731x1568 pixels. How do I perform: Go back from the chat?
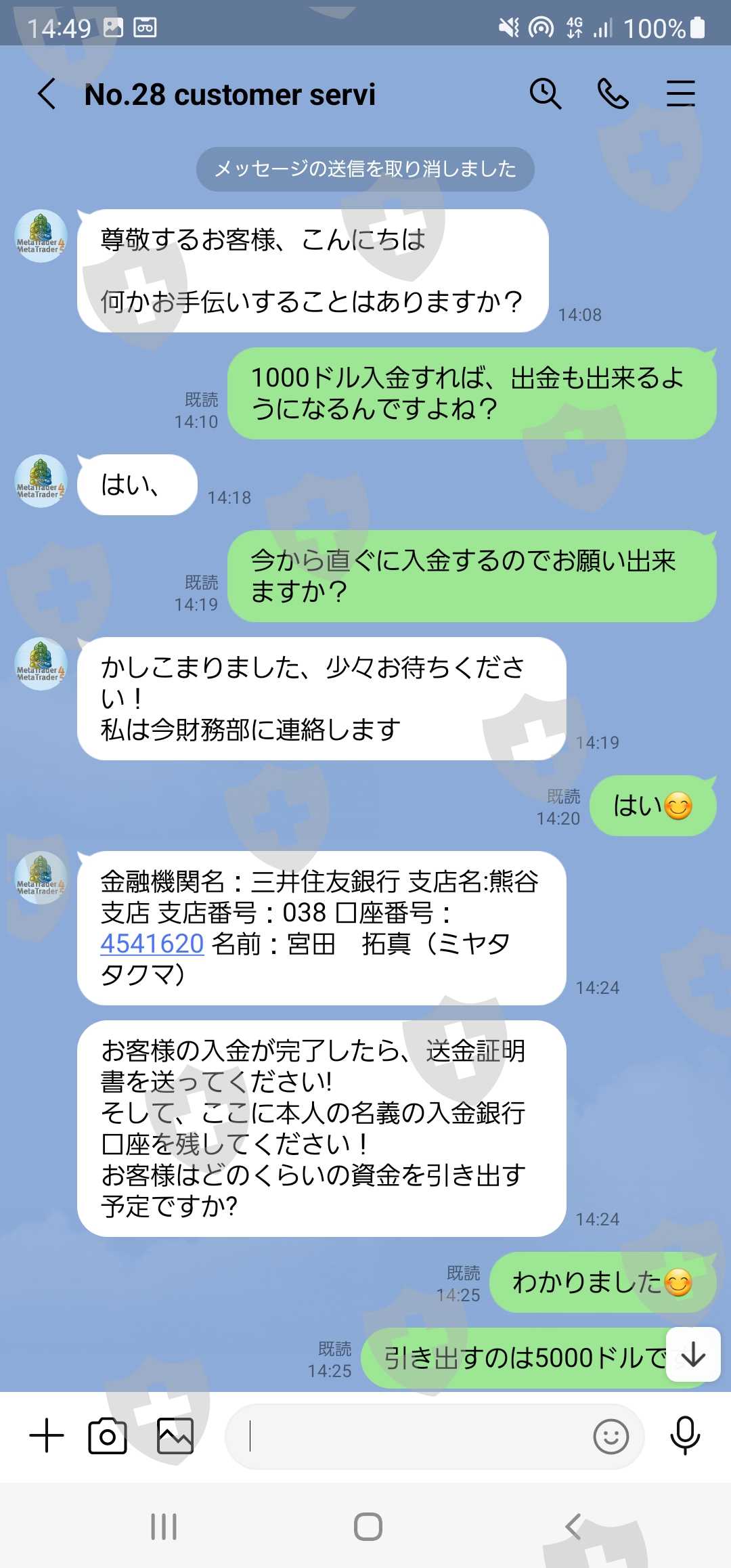click(x=47, y=94)
